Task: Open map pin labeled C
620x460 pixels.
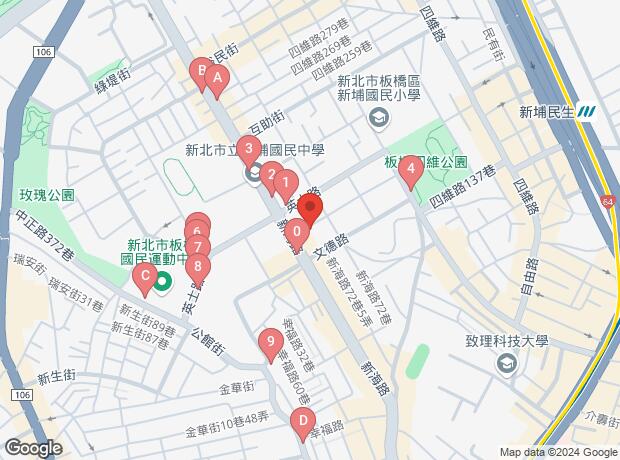Action: point(145,277)
